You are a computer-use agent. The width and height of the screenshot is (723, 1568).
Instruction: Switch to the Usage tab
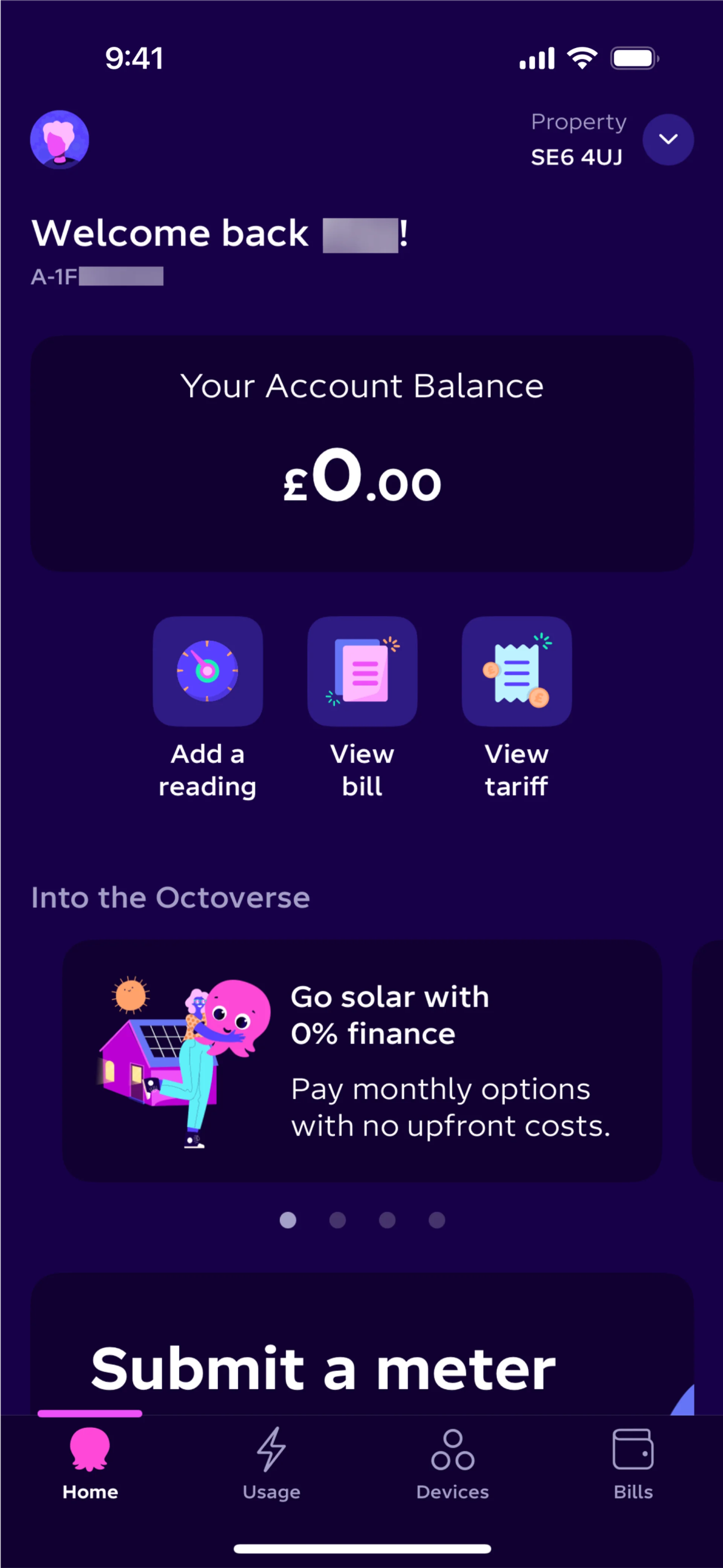272,1464
